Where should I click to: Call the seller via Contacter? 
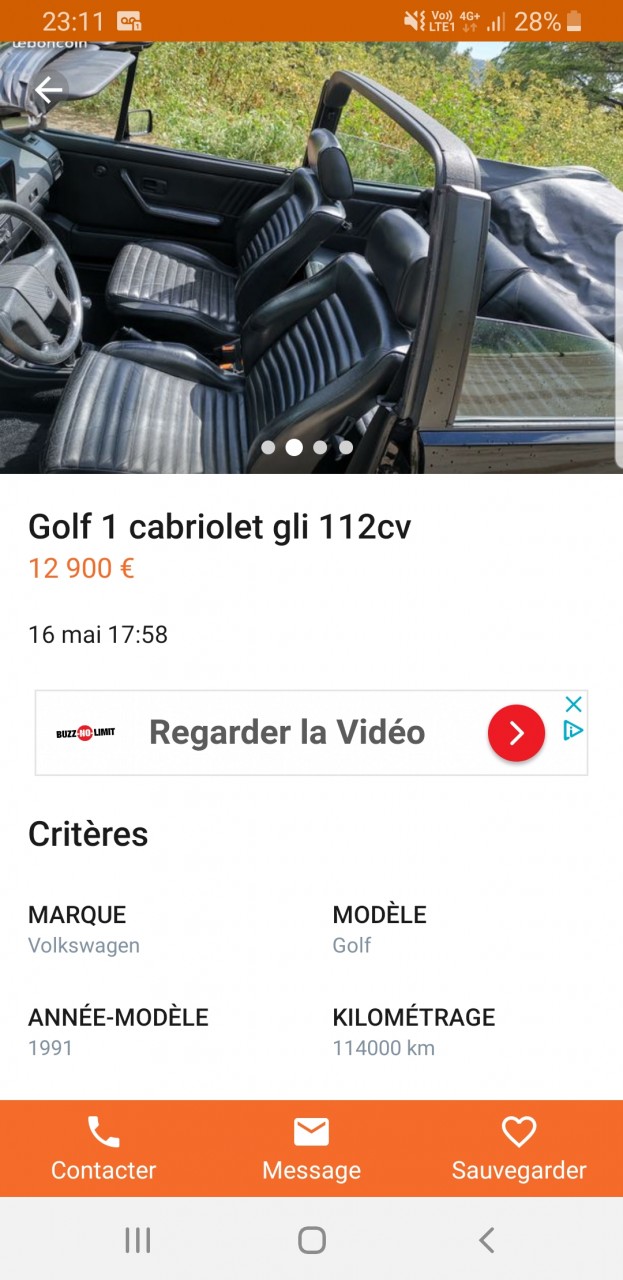[104, 1148]
